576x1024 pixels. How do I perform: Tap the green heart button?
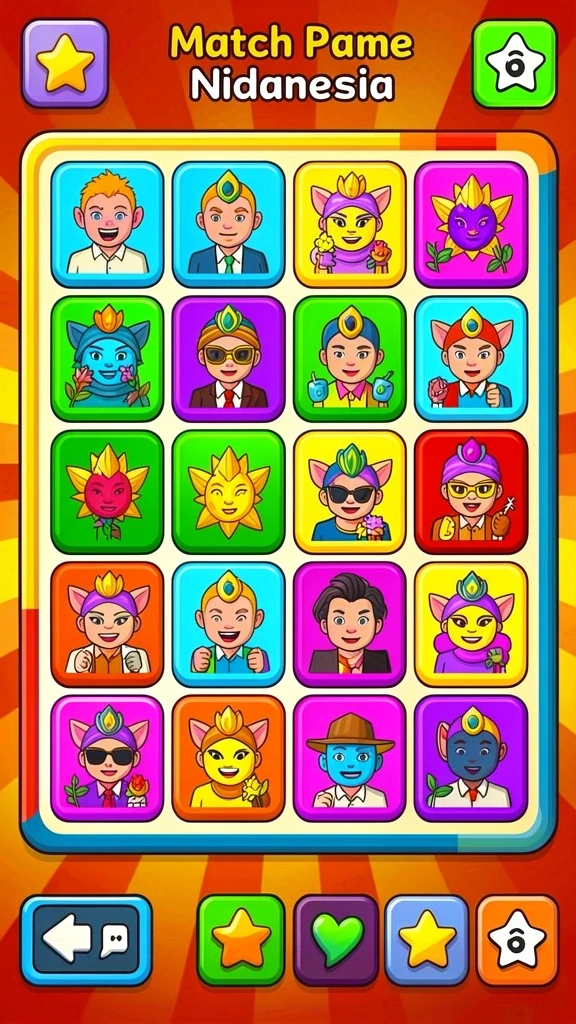[x=336, y=940]
